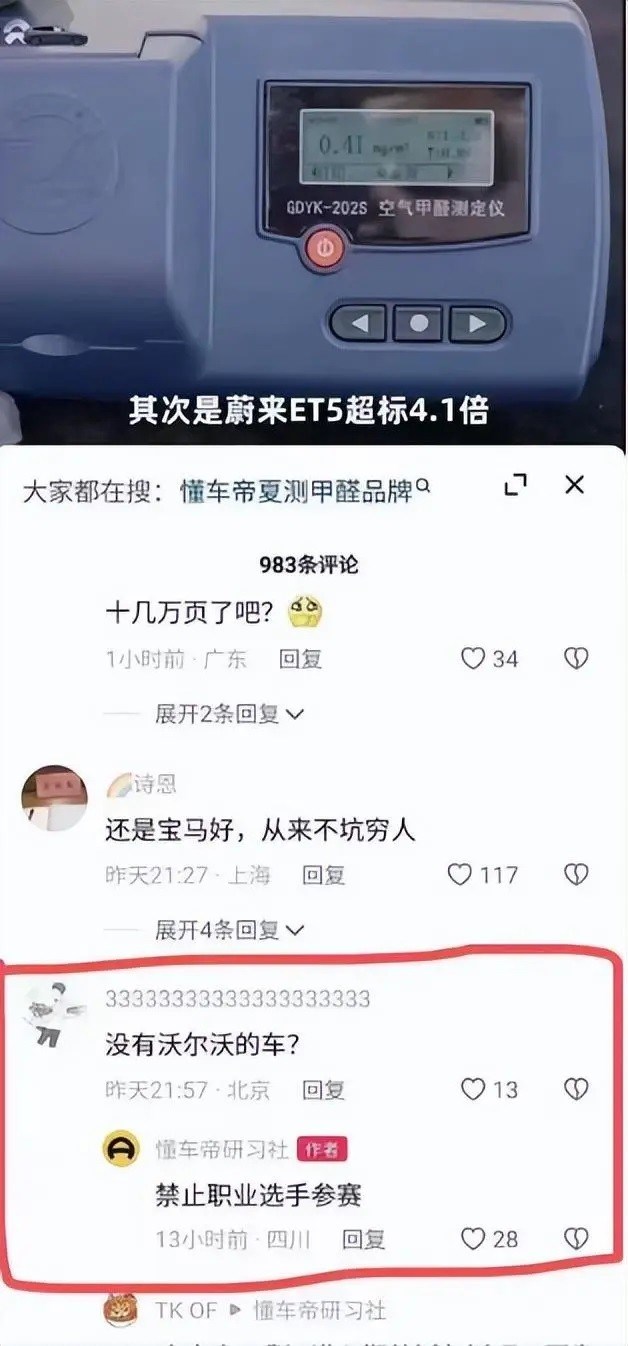Expand comments panel to full screen
Image resolution: width=628 pixels, height=1346 pixels.
coord(515,486)
